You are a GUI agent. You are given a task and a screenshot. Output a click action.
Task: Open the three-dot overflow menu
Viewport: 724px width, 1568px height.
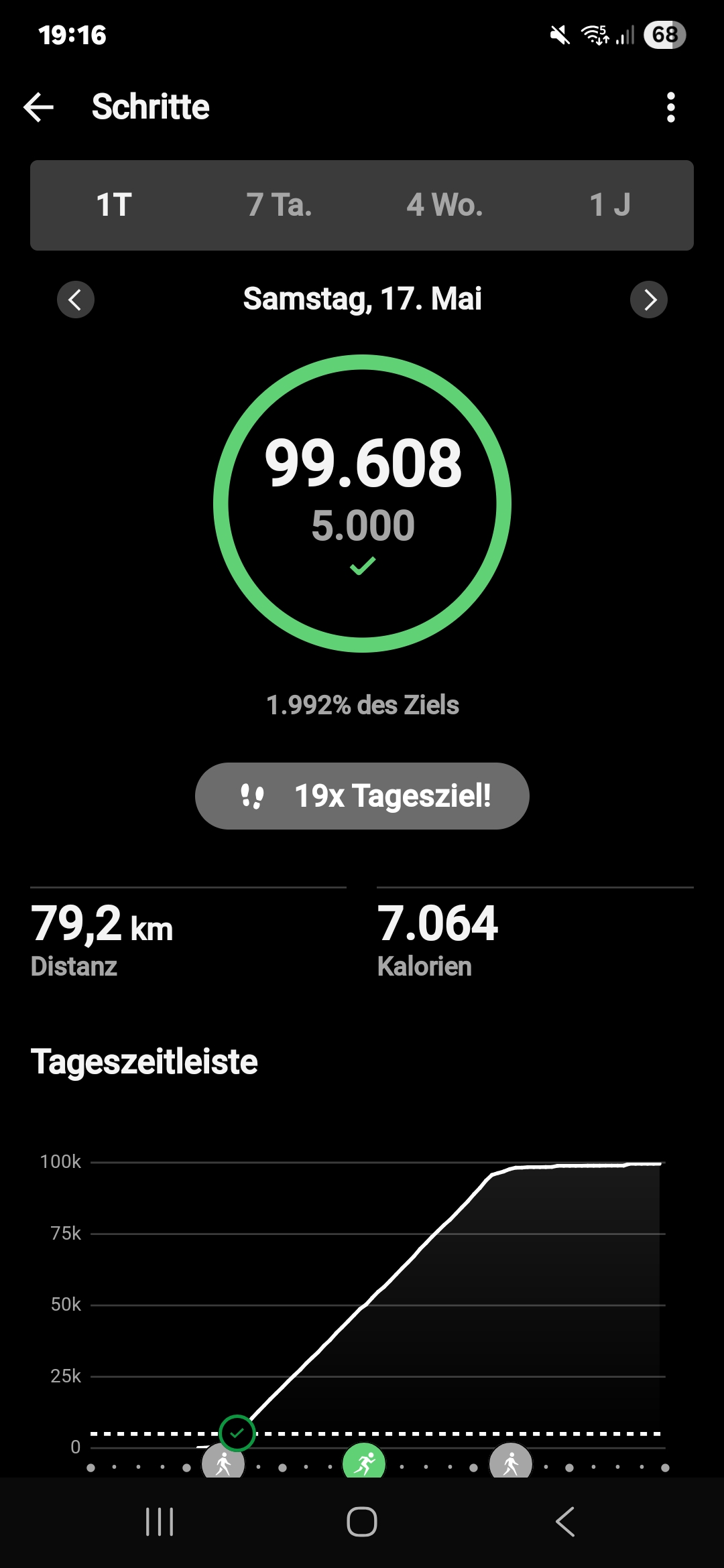[x=670, y=107]
